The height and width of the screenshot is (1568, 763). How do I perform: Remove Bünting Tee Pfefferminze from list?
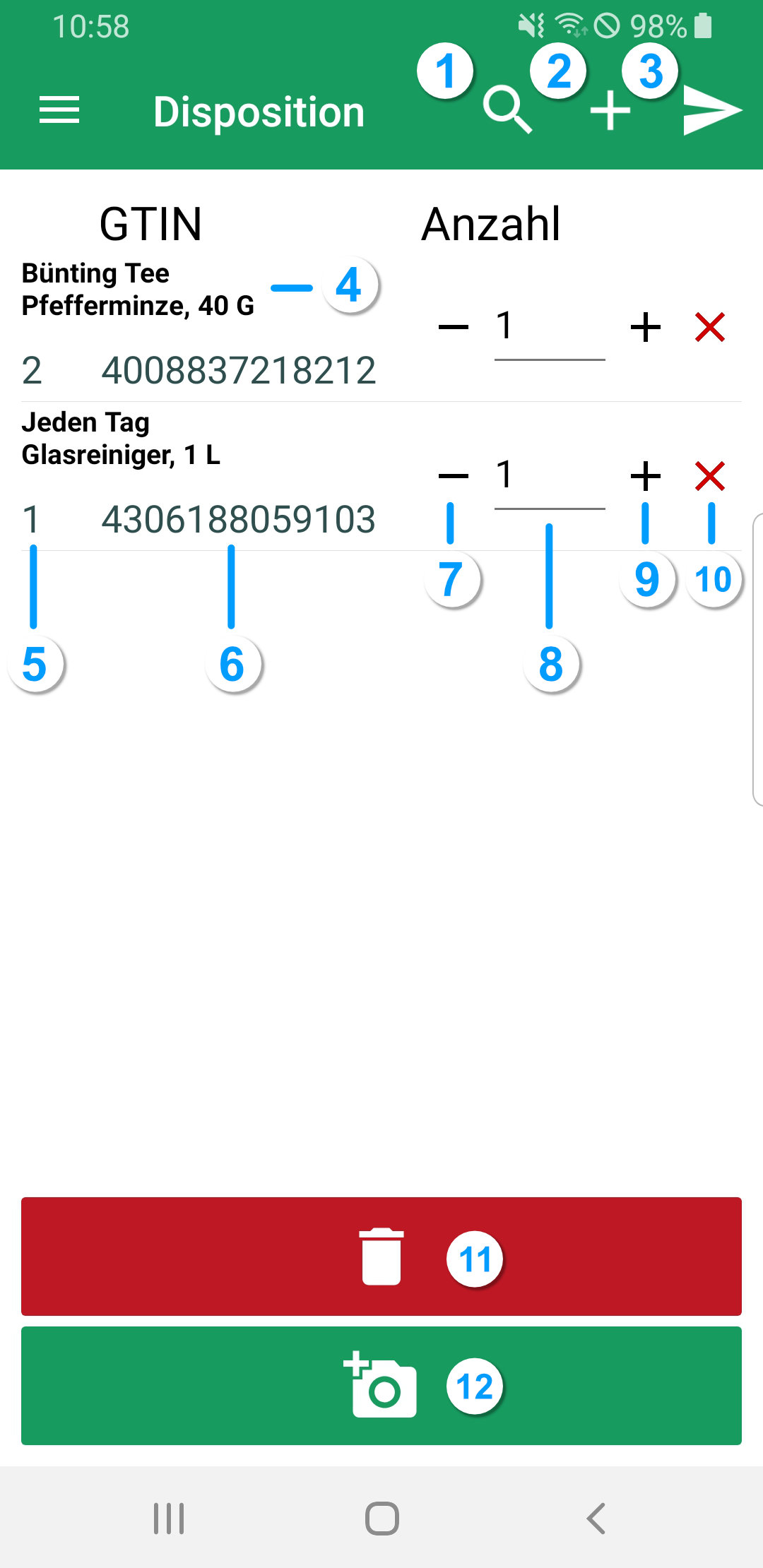710,327
